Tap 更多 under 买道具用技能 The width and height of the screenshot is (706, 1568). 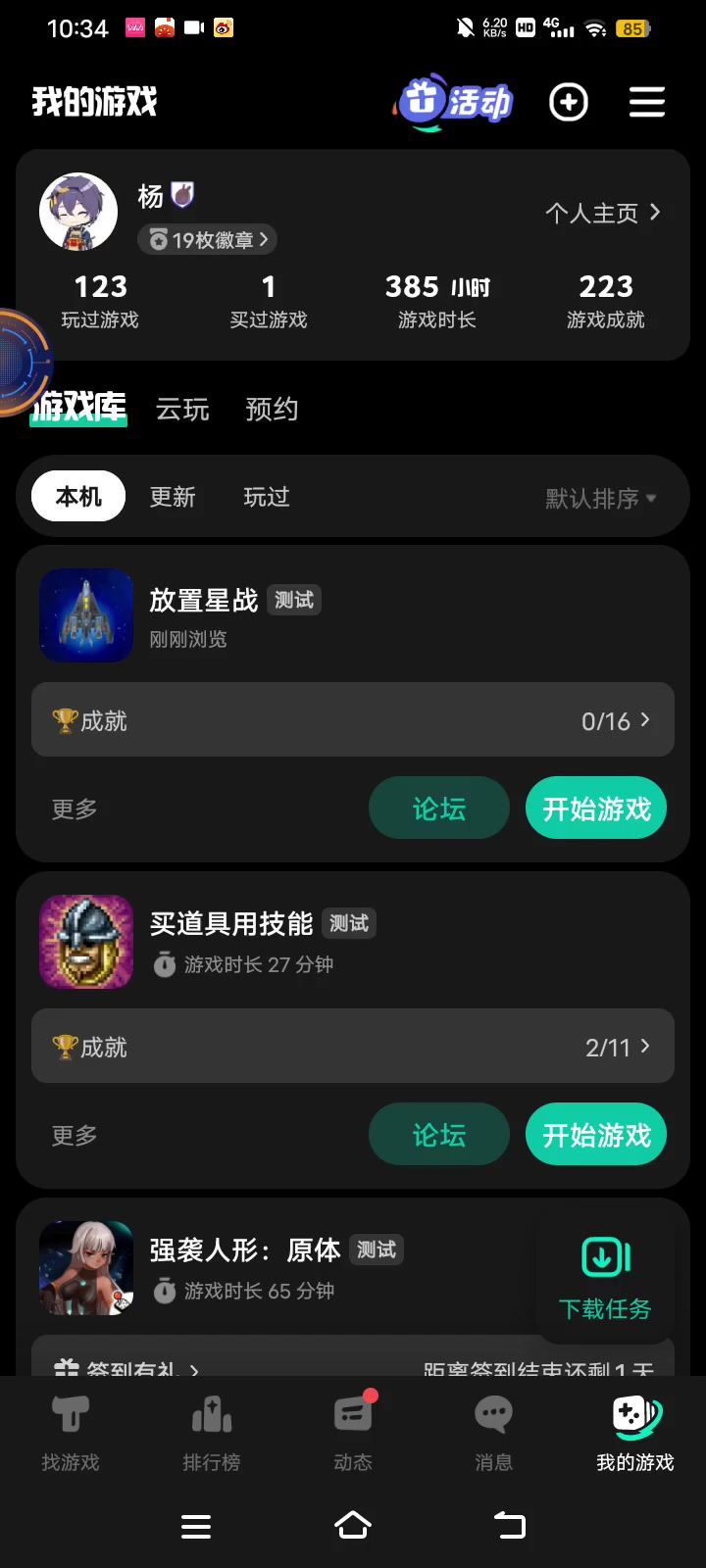(75, 1135)
